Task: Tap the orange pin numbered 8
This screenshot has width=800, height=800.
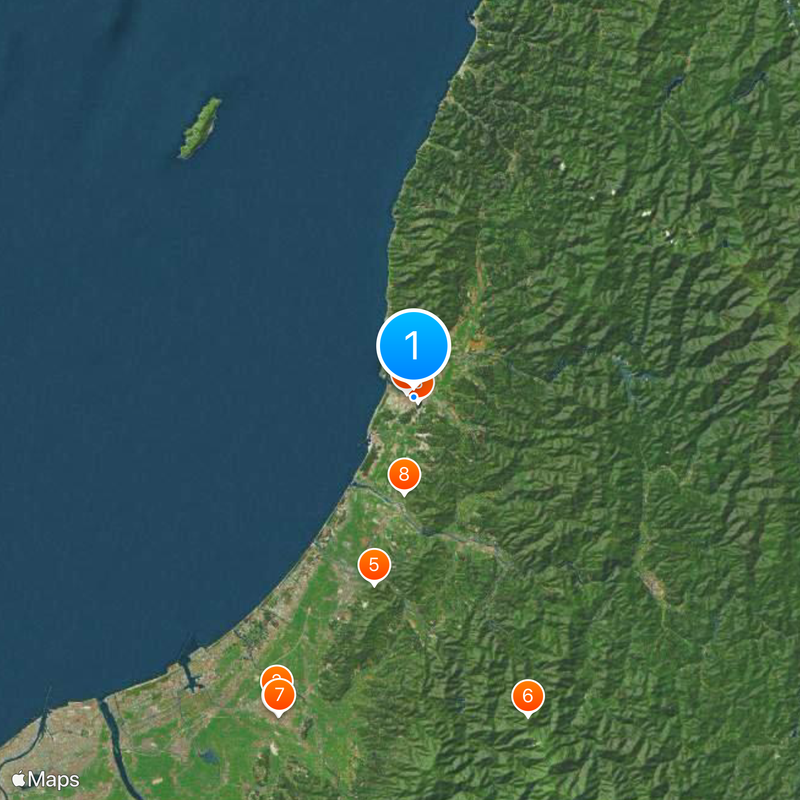Action: pyautogui.click(x=403, y=474)
